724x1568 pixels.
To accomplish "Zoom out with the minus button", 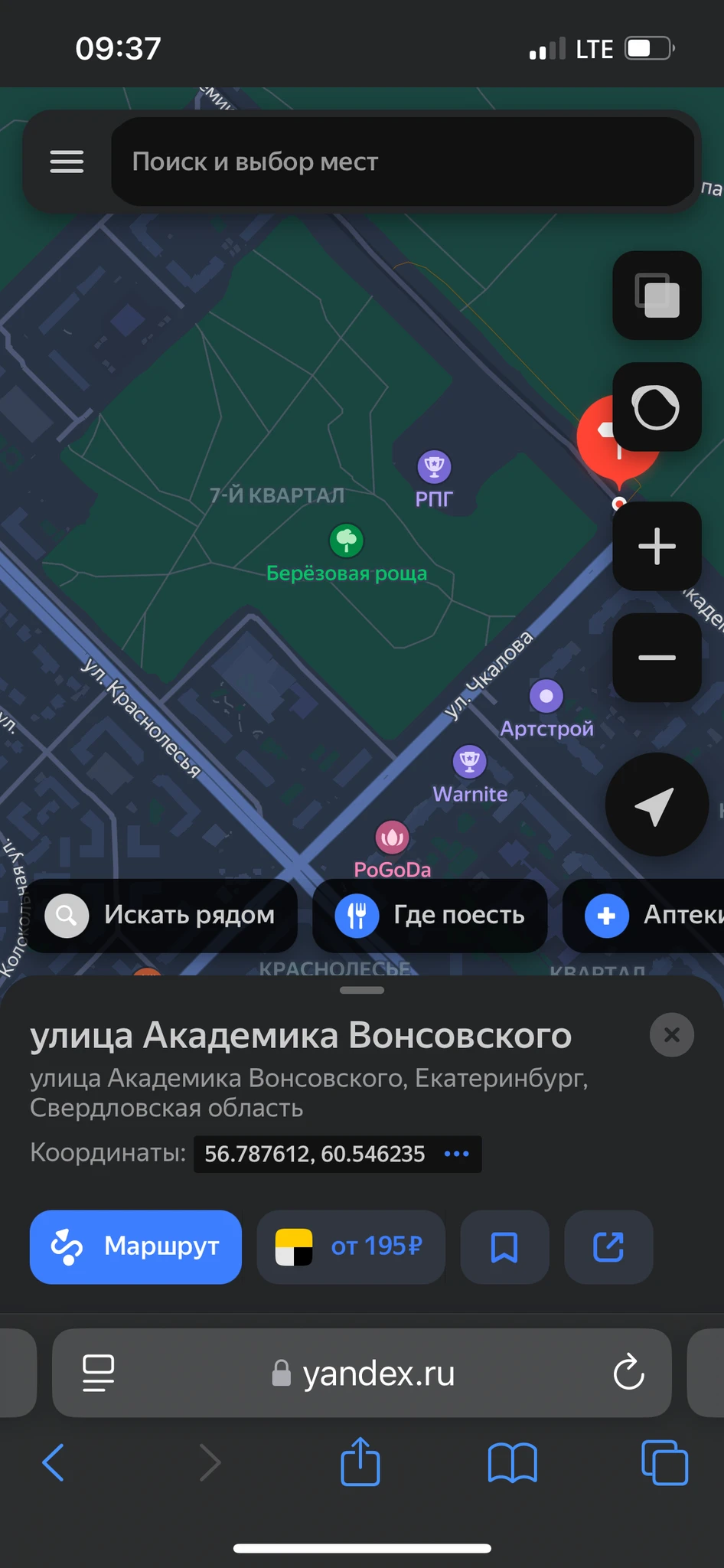I will (x=657, y=658).
